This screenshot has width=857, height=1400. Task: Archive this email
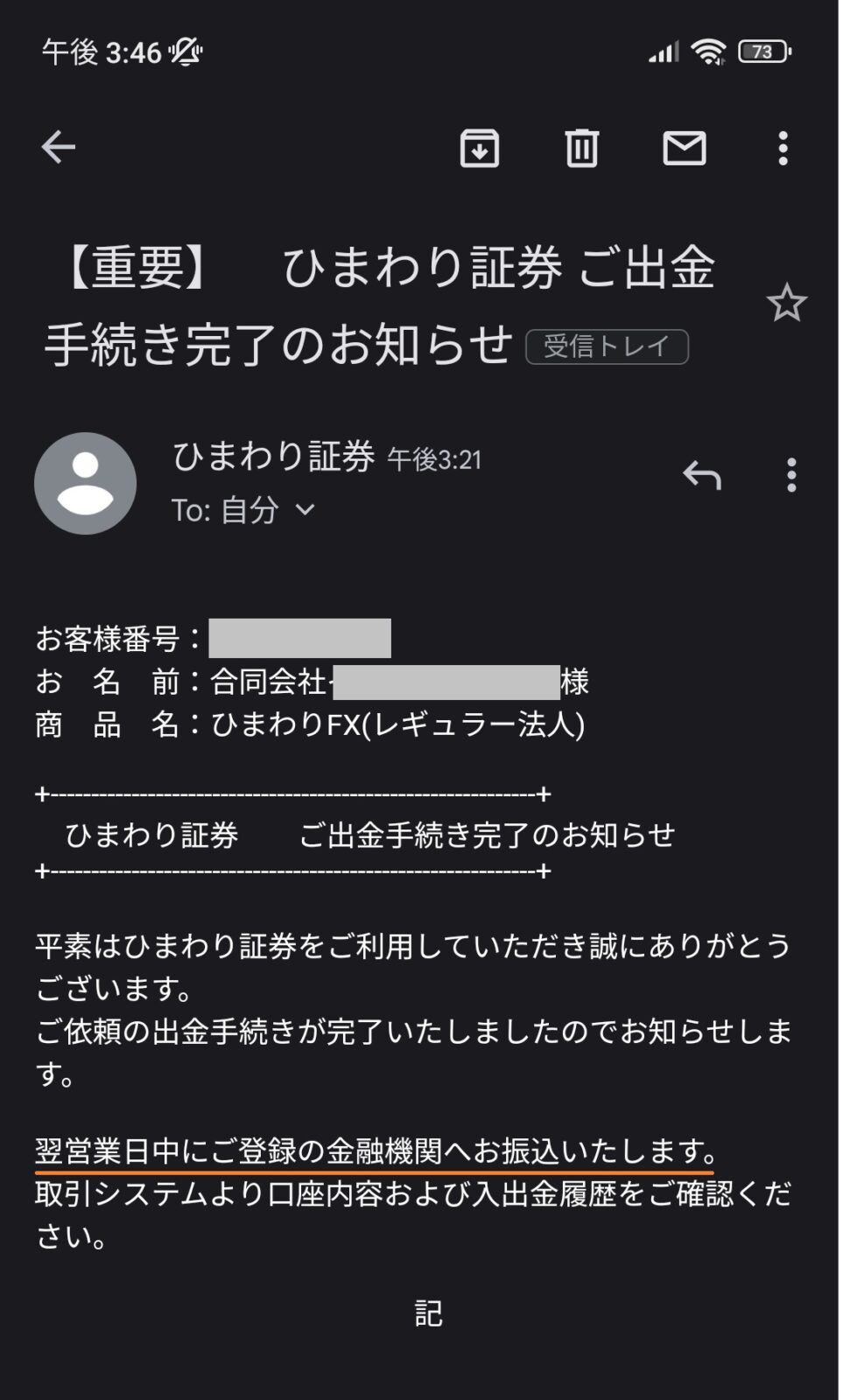tap(479, 148)
